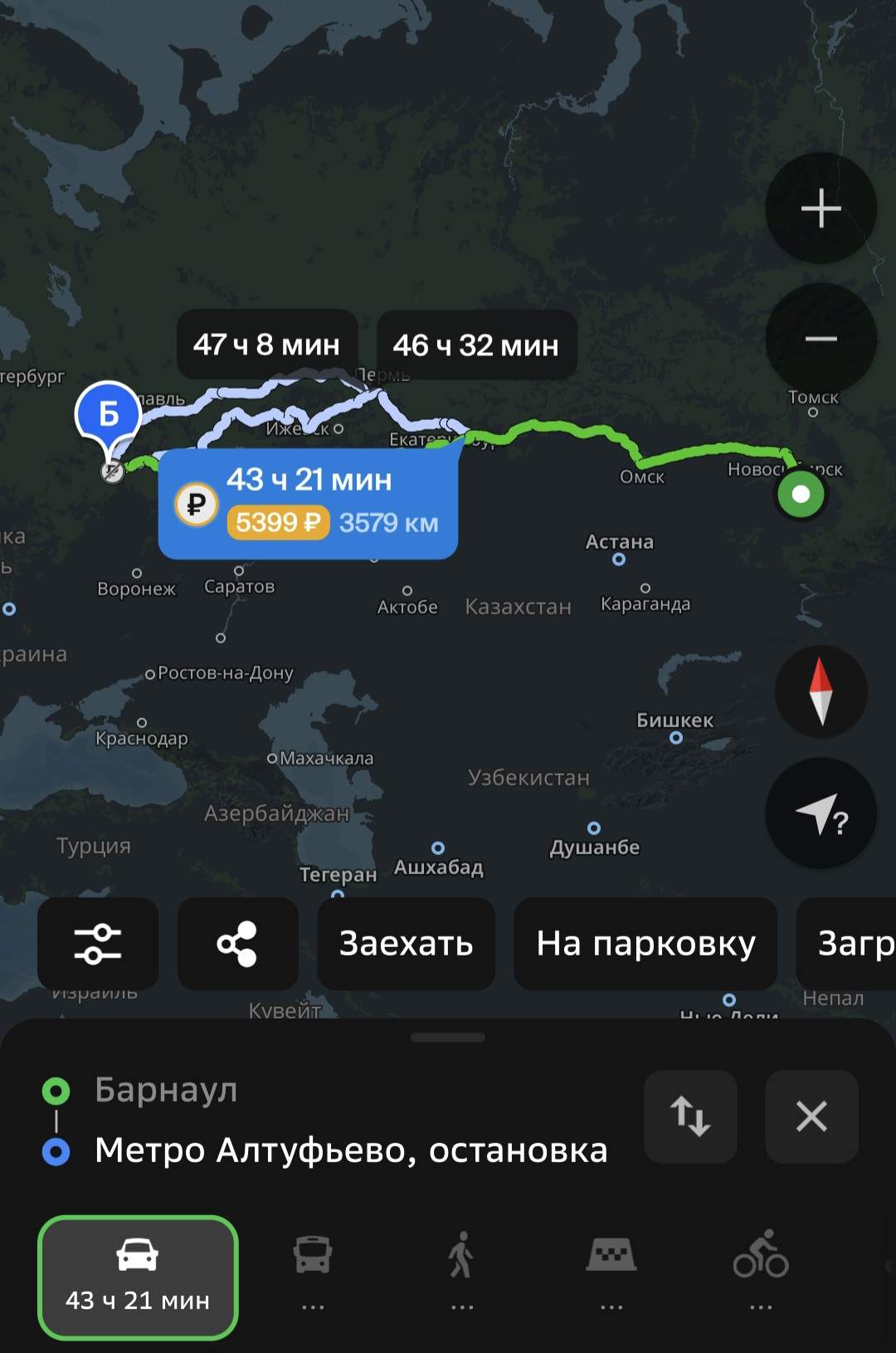Swap start and destination points
Viewport: 896px width, 1353px height.
[690, 1116]
